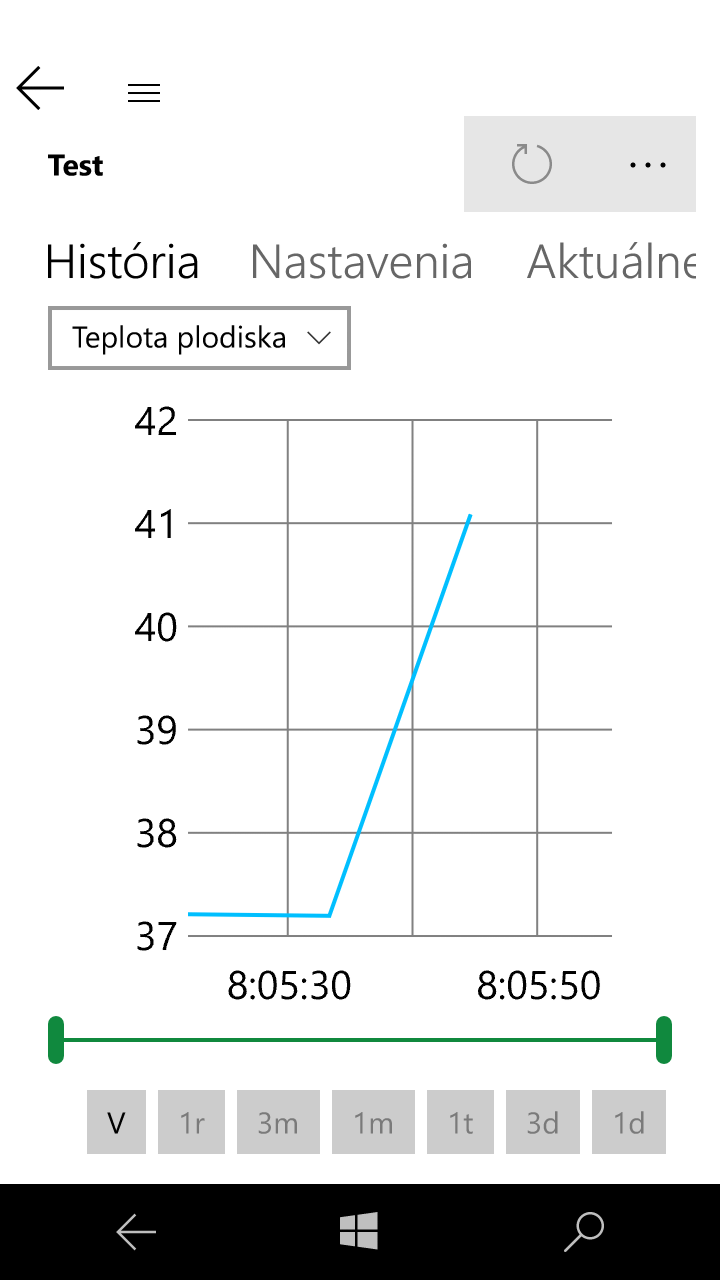Switch to the Aktuálne tab

[612, 262]
